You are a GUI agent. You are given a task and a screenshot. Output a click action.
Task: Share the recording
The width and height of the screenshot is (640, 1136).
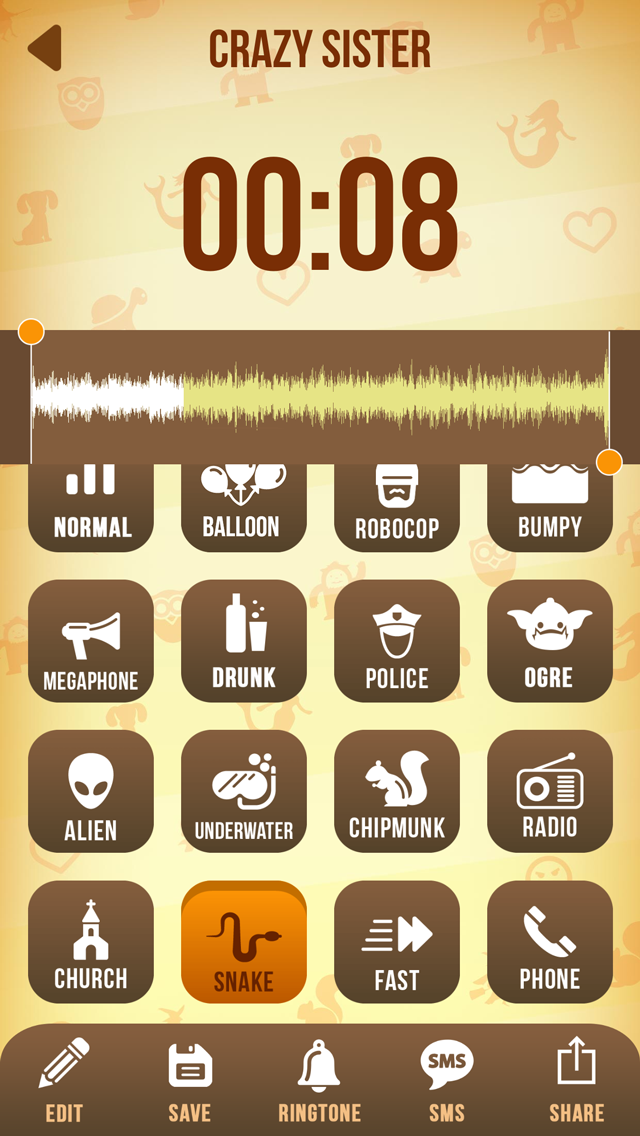click(x=576, y=1078)
